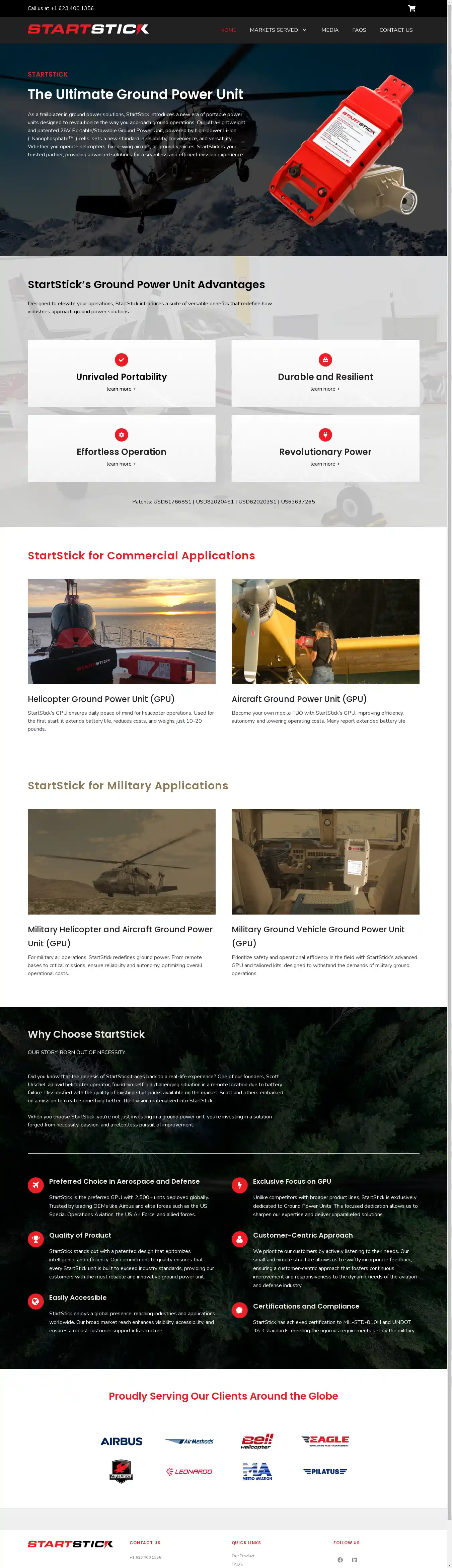Open the CONTACT US nav link
452x1568 pixels.
(x=395, y=30)
